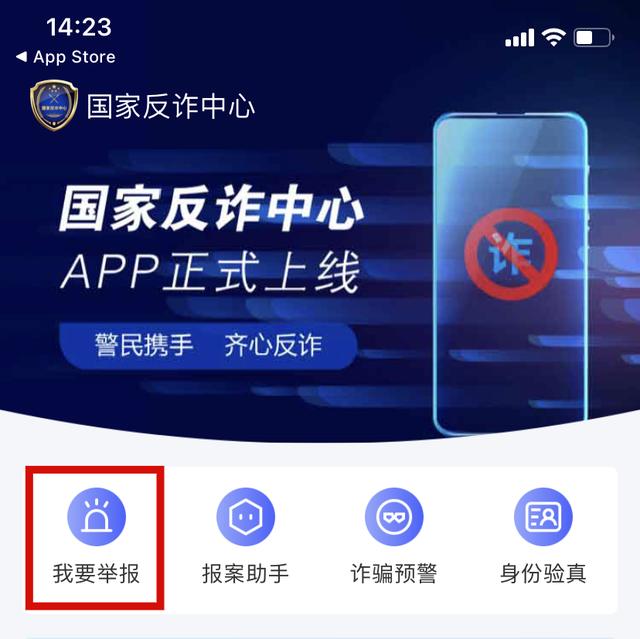Return to App Store via back link
The image size is (640, 639).
pos(66,57)
